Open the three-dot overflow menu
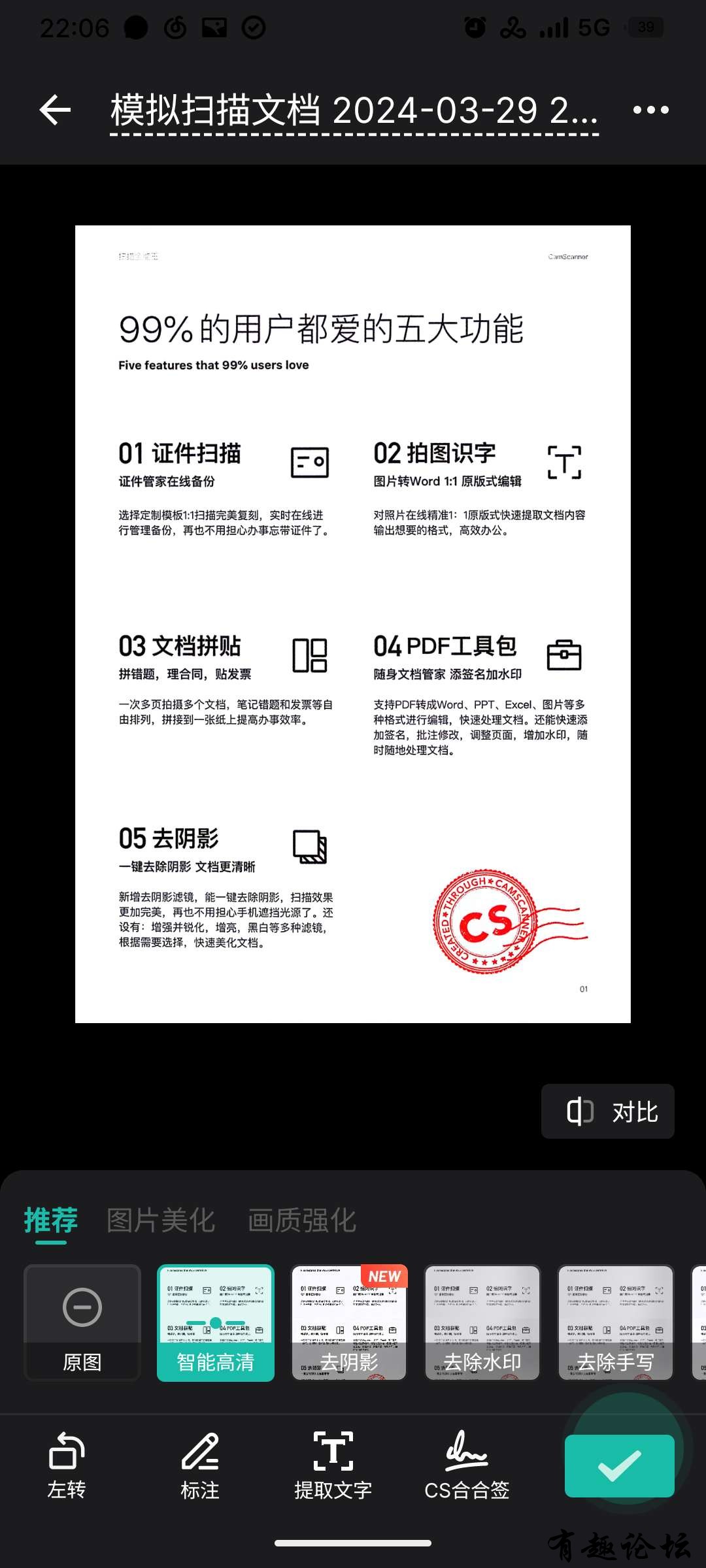The image size is (706, 1568). pos(650,110)
